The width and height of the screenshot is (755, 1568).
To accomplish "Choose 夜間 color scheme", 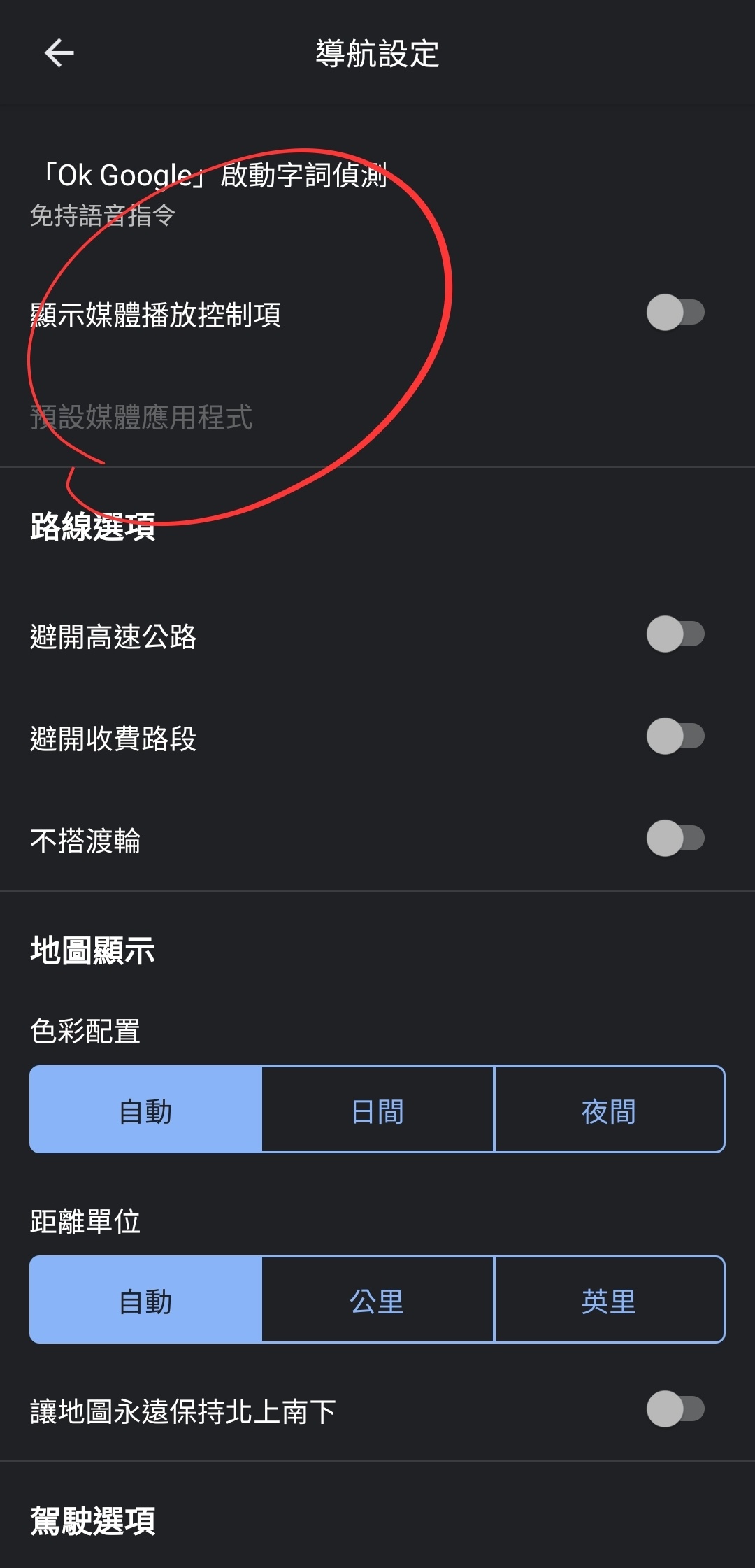I will (609, 1110).
